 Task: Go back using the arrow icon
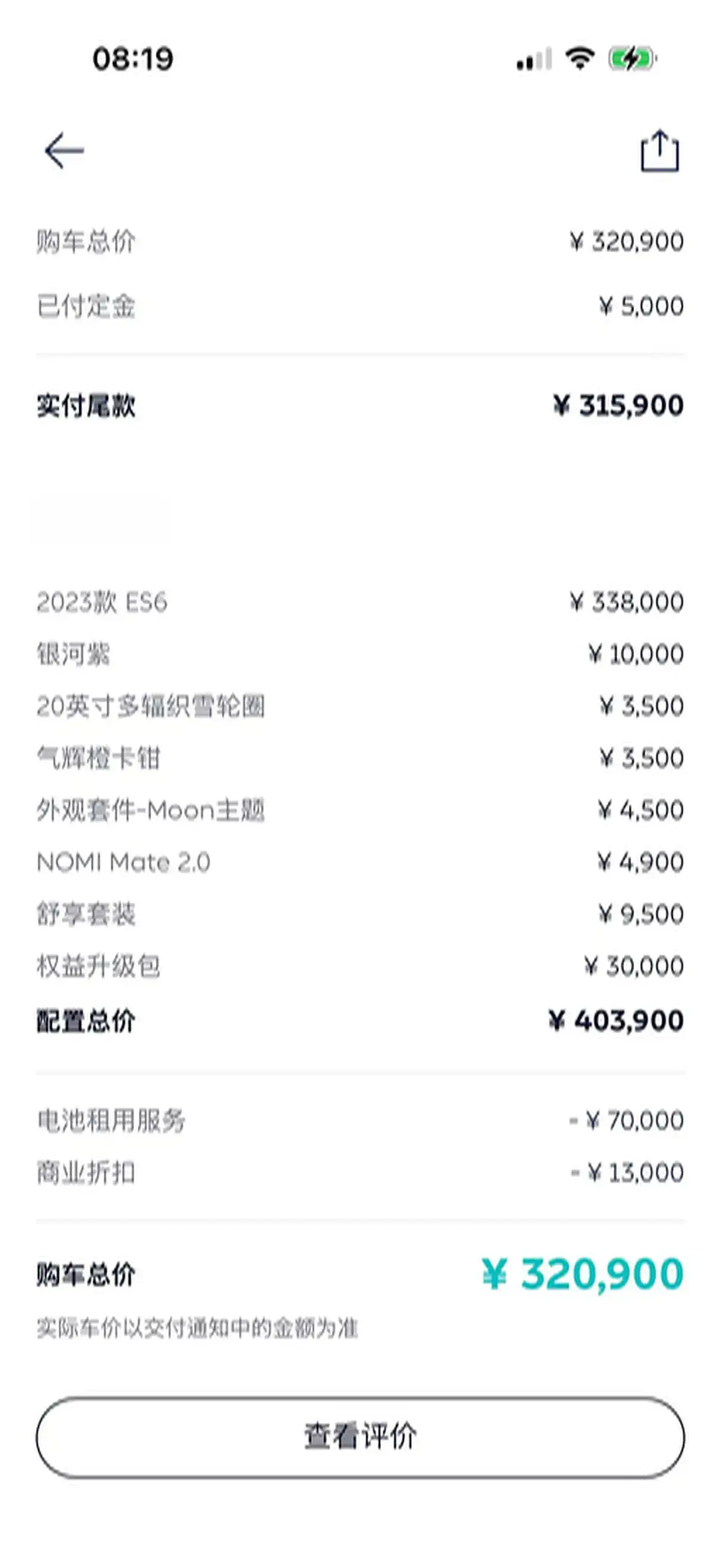[64, 150]
